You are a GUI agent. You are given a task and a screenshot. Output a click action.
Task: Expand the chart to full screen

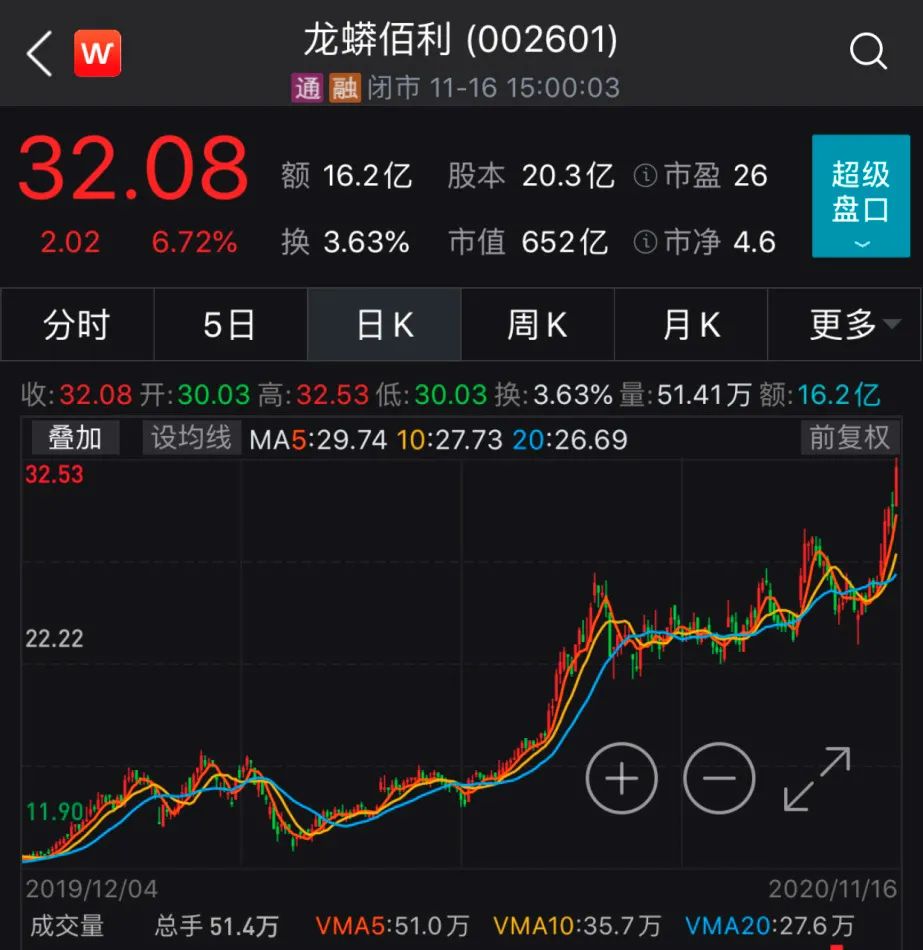click(x=817, y=778)
